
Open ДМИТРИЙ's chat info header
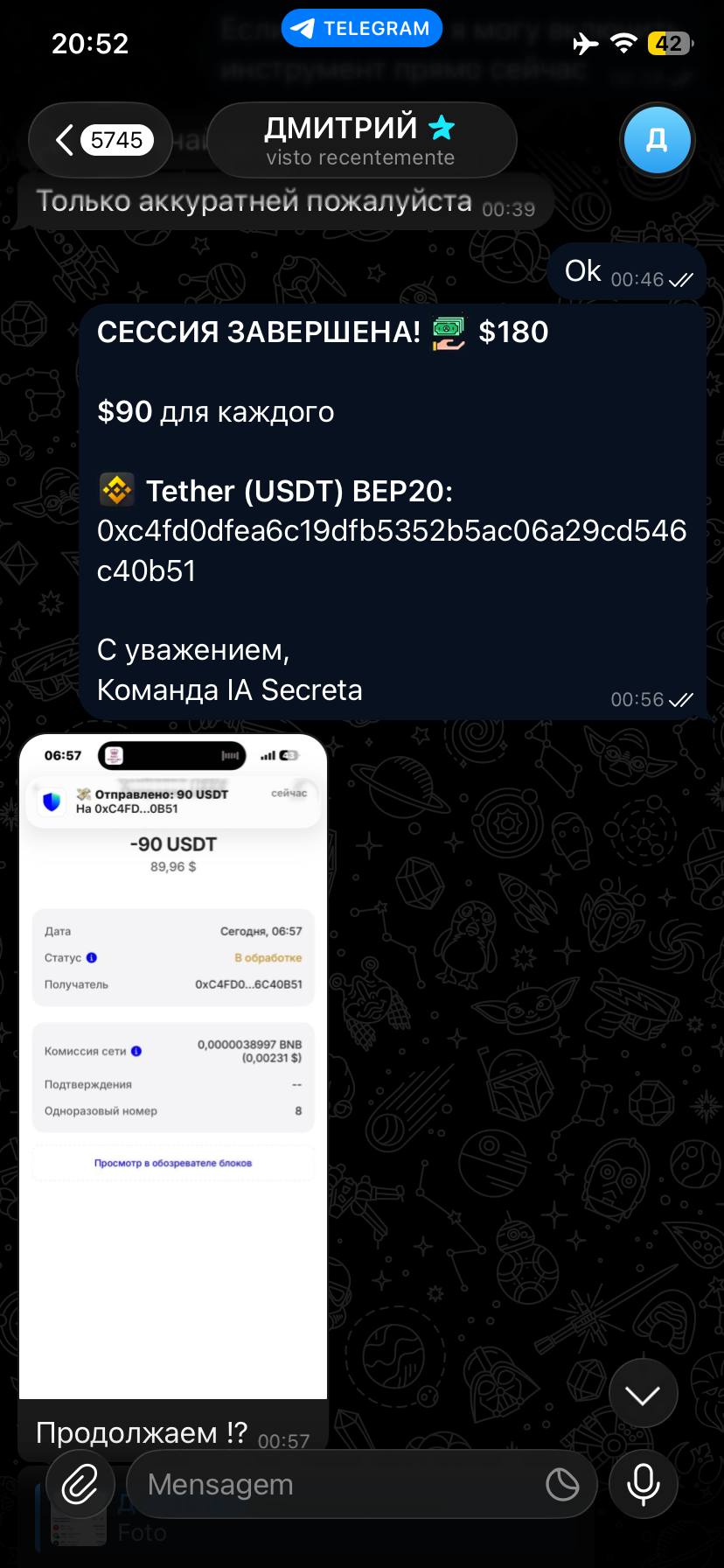(x=361, y=140)
